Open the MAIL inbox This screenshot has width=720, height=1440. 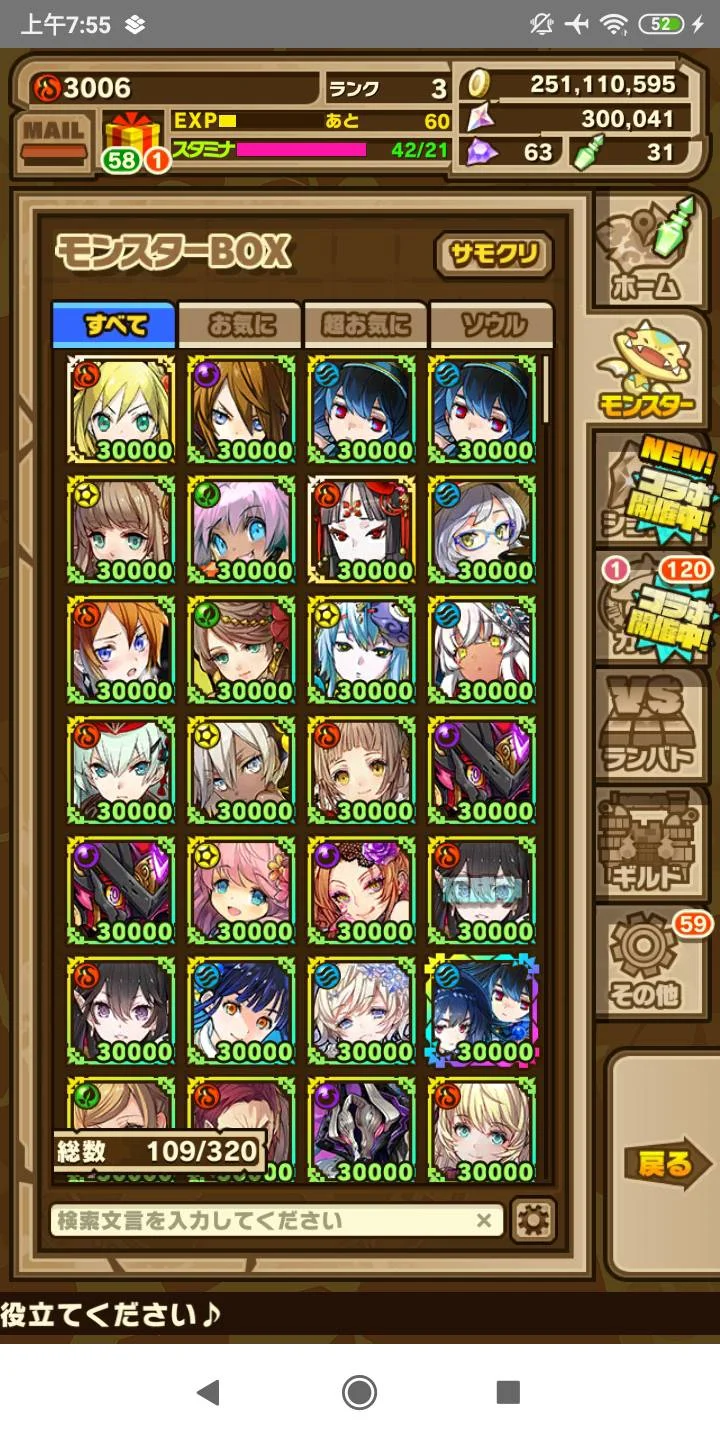coord(54,139)
